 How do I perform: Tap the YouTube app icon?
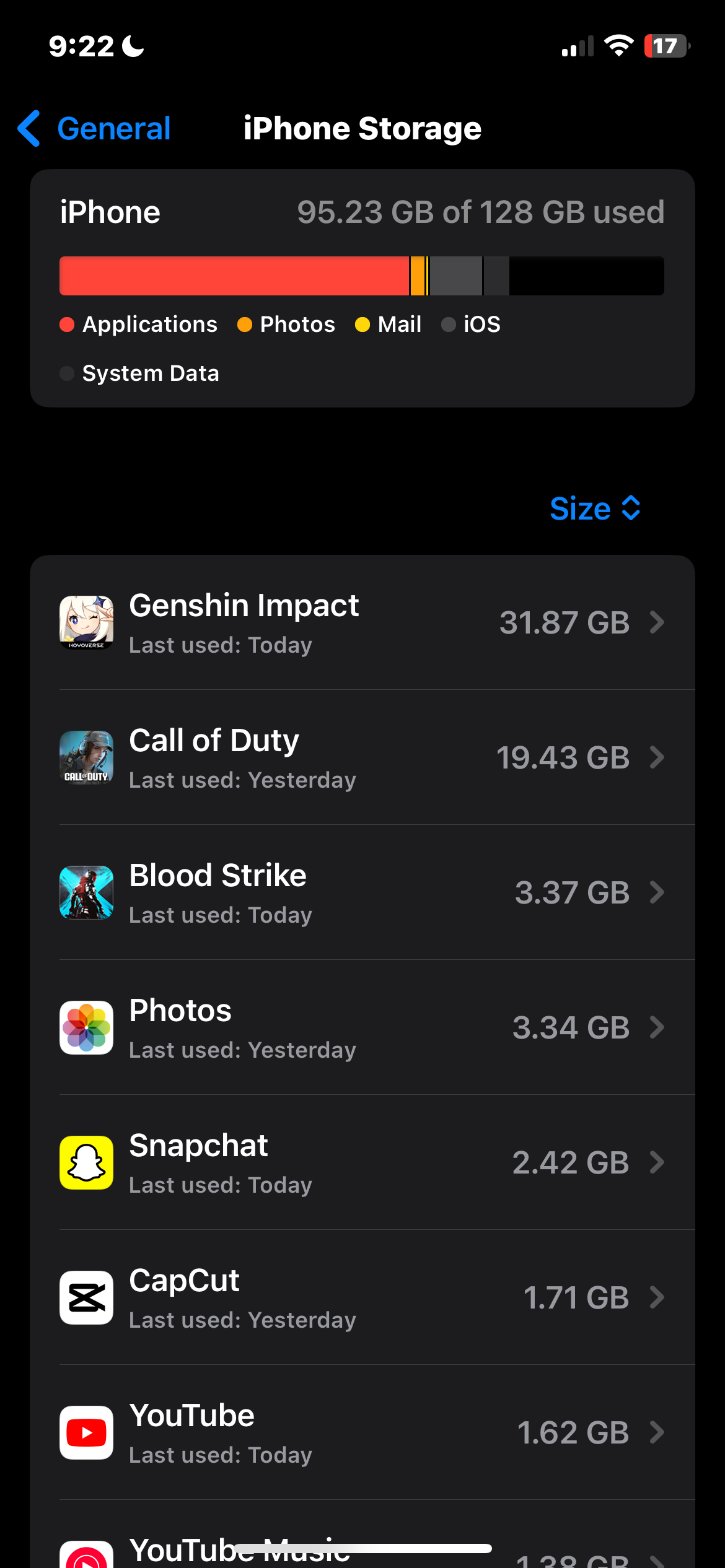pyautogui.click(x=86, y=1432)
